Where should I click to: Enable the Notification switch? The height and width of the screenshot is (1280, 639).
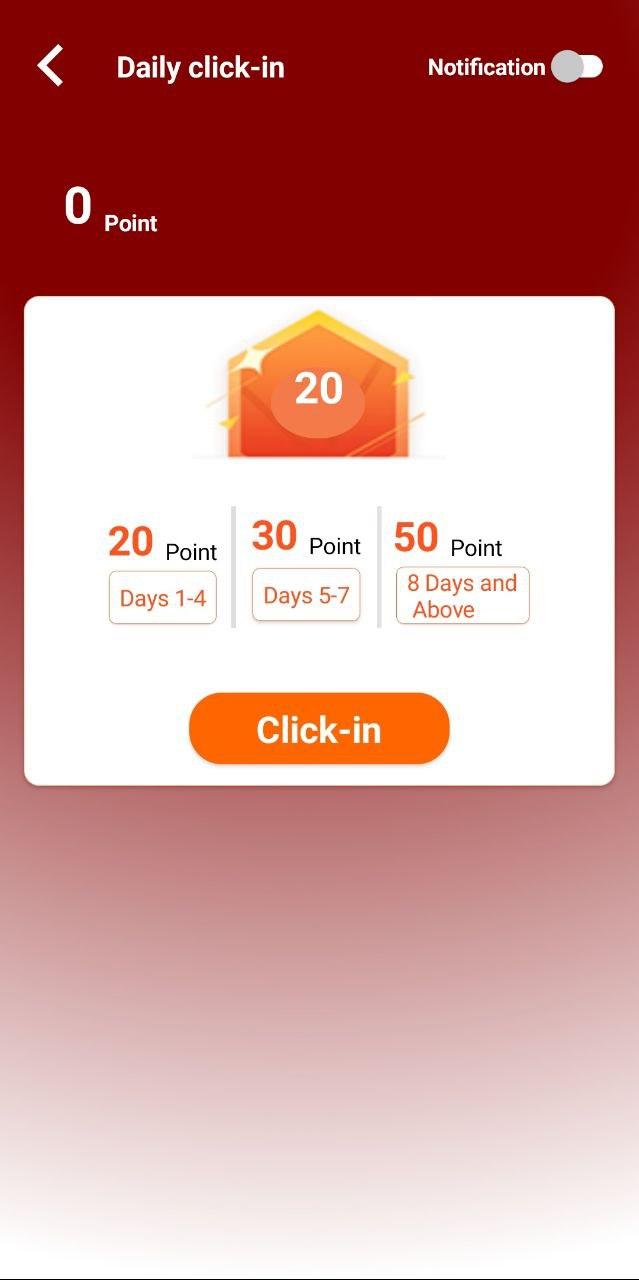pos(577,67)
